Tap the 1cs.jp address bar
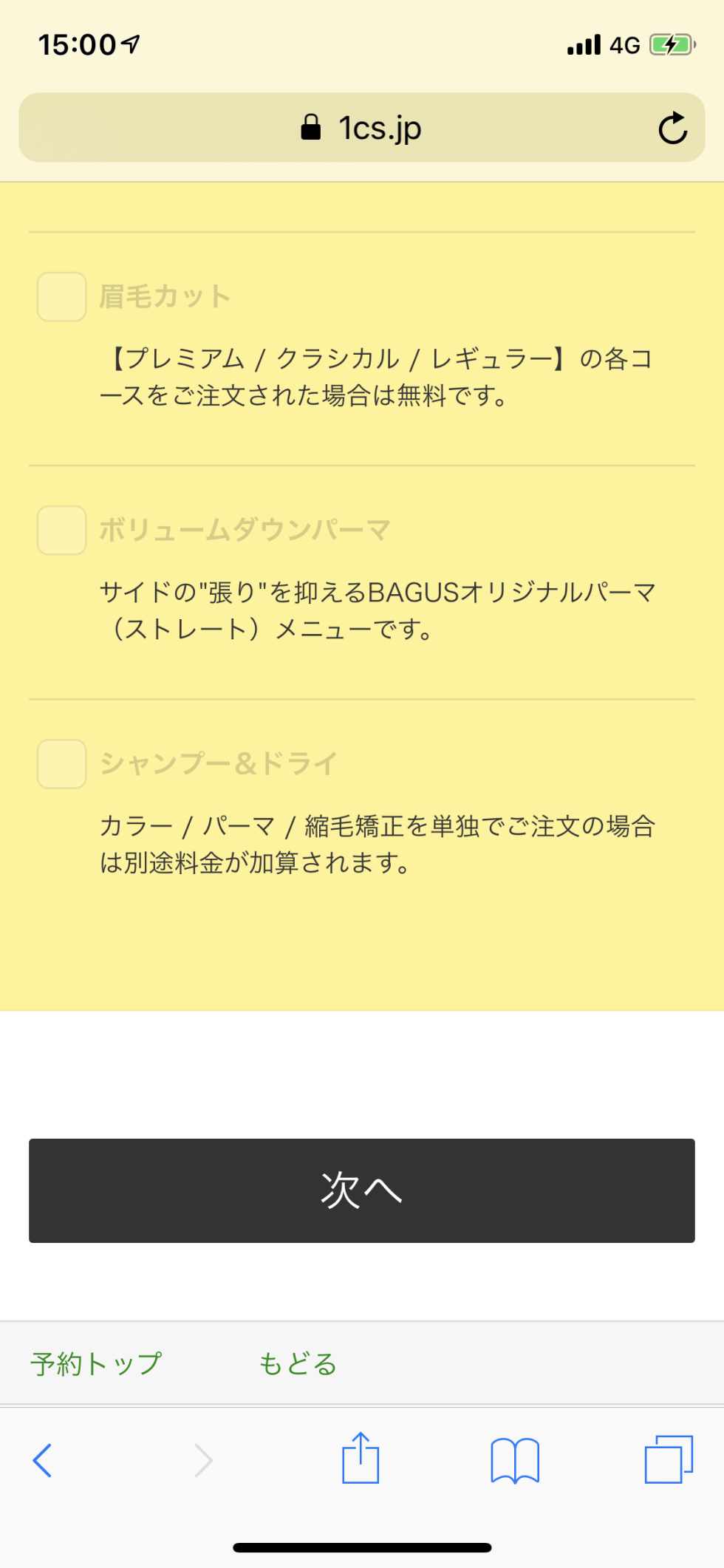724x1568 pixels. point(362,128)
